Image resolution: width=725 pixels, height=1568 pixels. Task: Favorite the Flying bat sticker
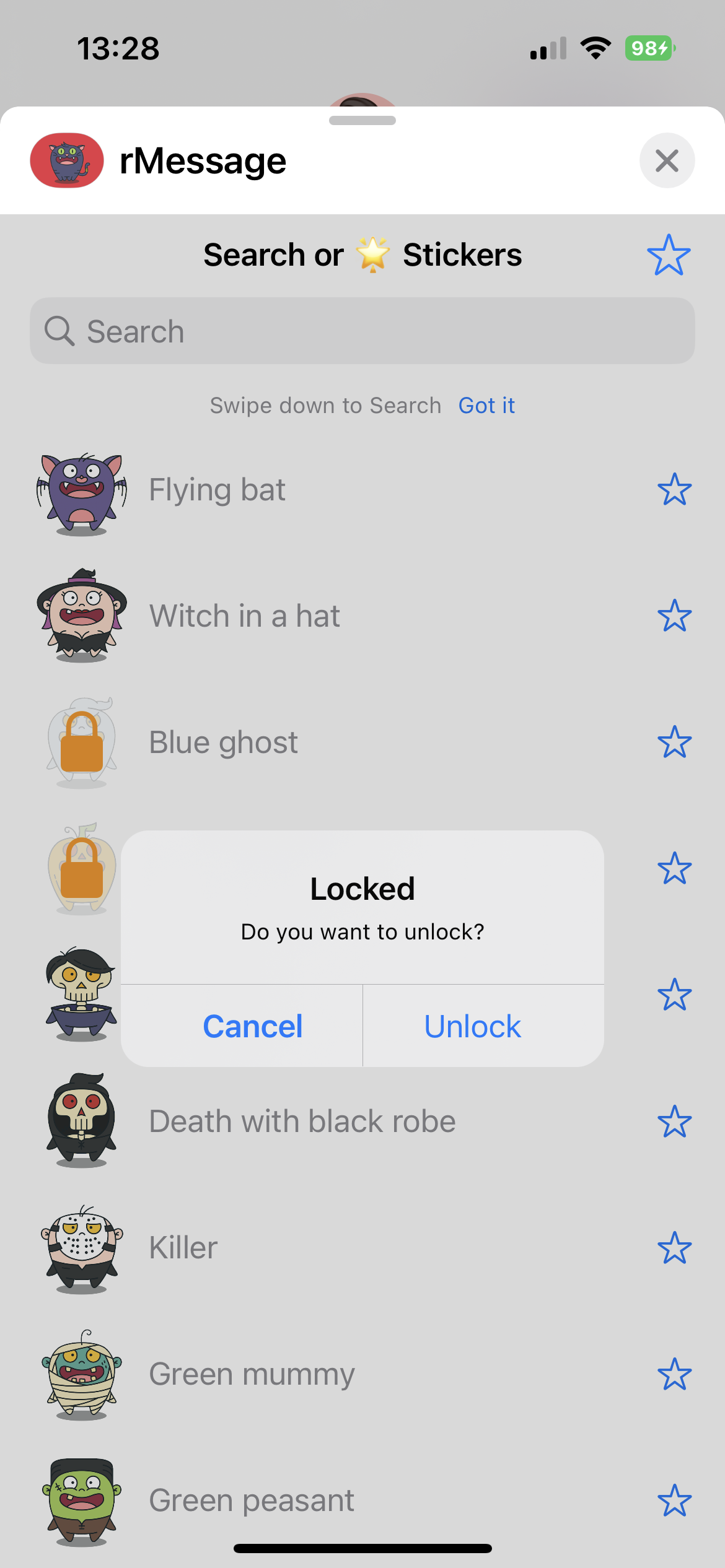click(674, 490)
